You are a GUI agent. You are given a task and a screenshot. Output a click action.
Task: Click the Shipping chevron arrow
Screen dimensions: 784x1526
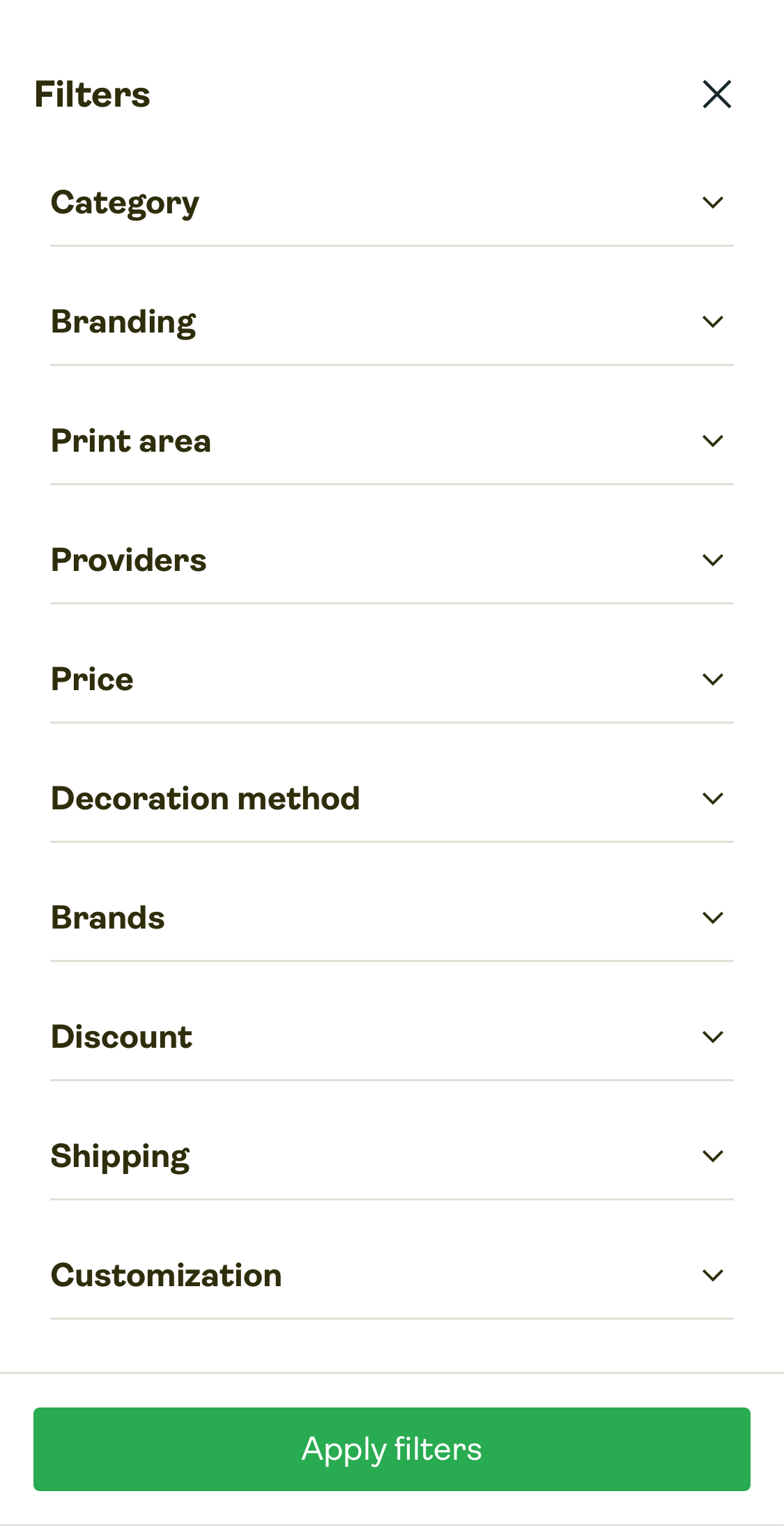712,1157
